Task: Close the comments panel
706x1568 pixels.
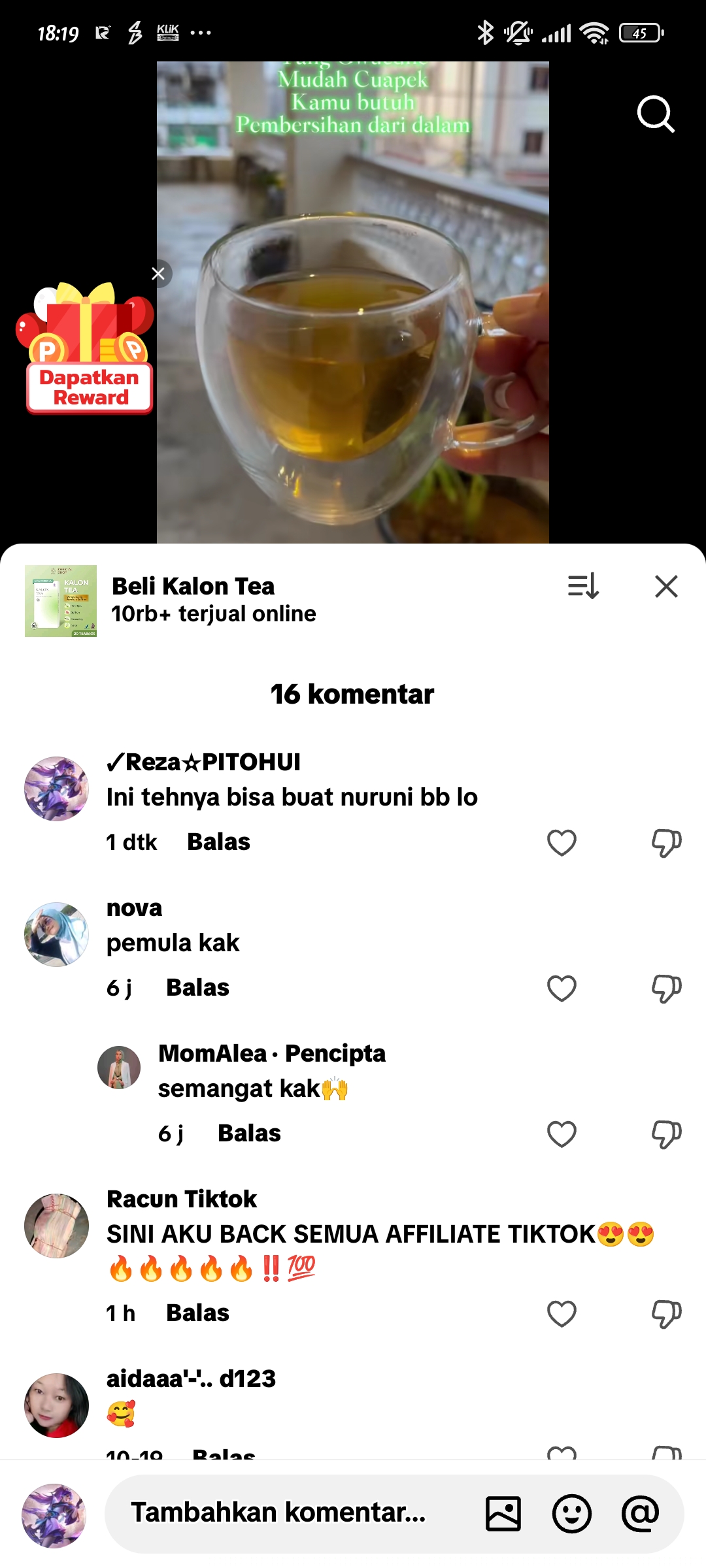Action: coord(666,586)
